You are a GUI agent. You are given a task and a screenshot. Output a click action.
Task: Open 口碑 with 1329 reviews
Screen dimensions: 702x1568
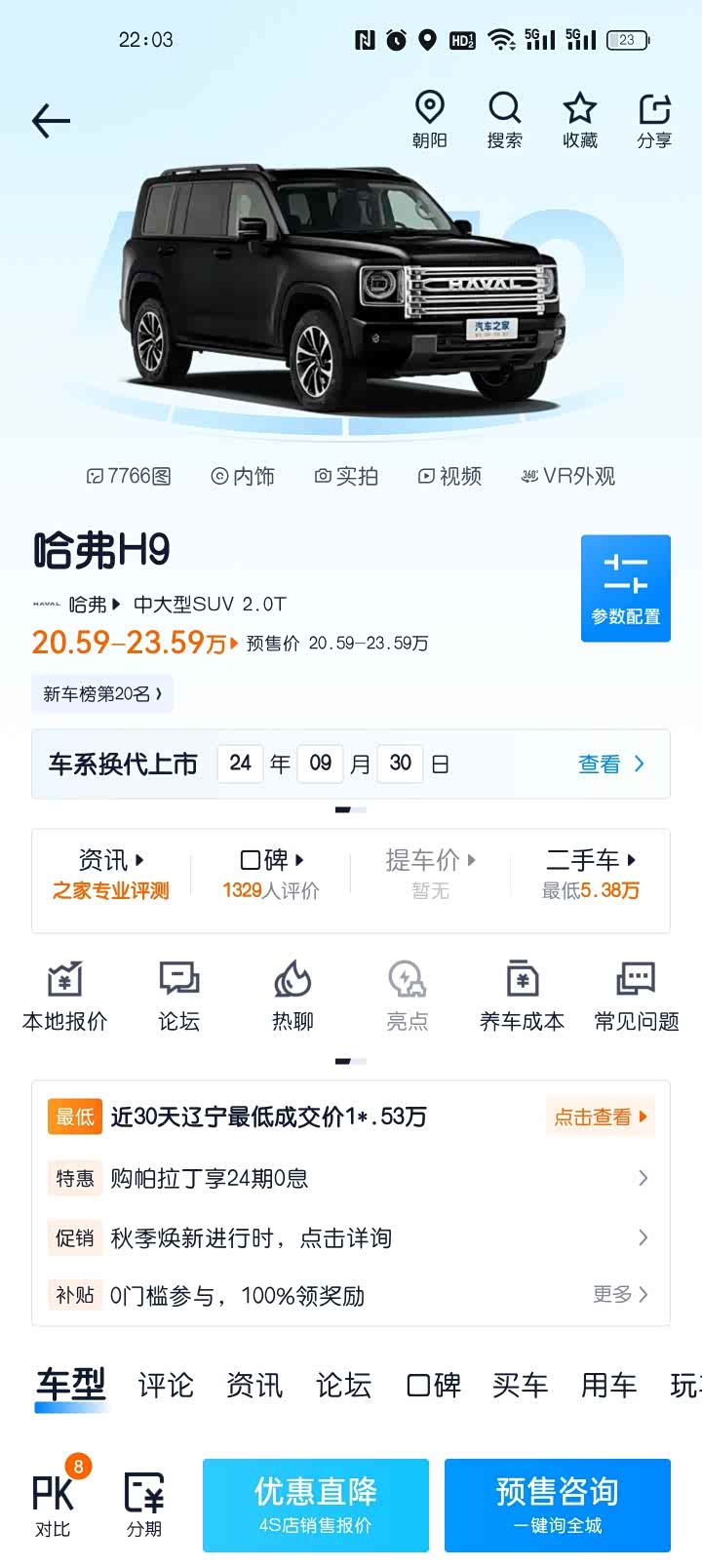(x=271, y=874)
